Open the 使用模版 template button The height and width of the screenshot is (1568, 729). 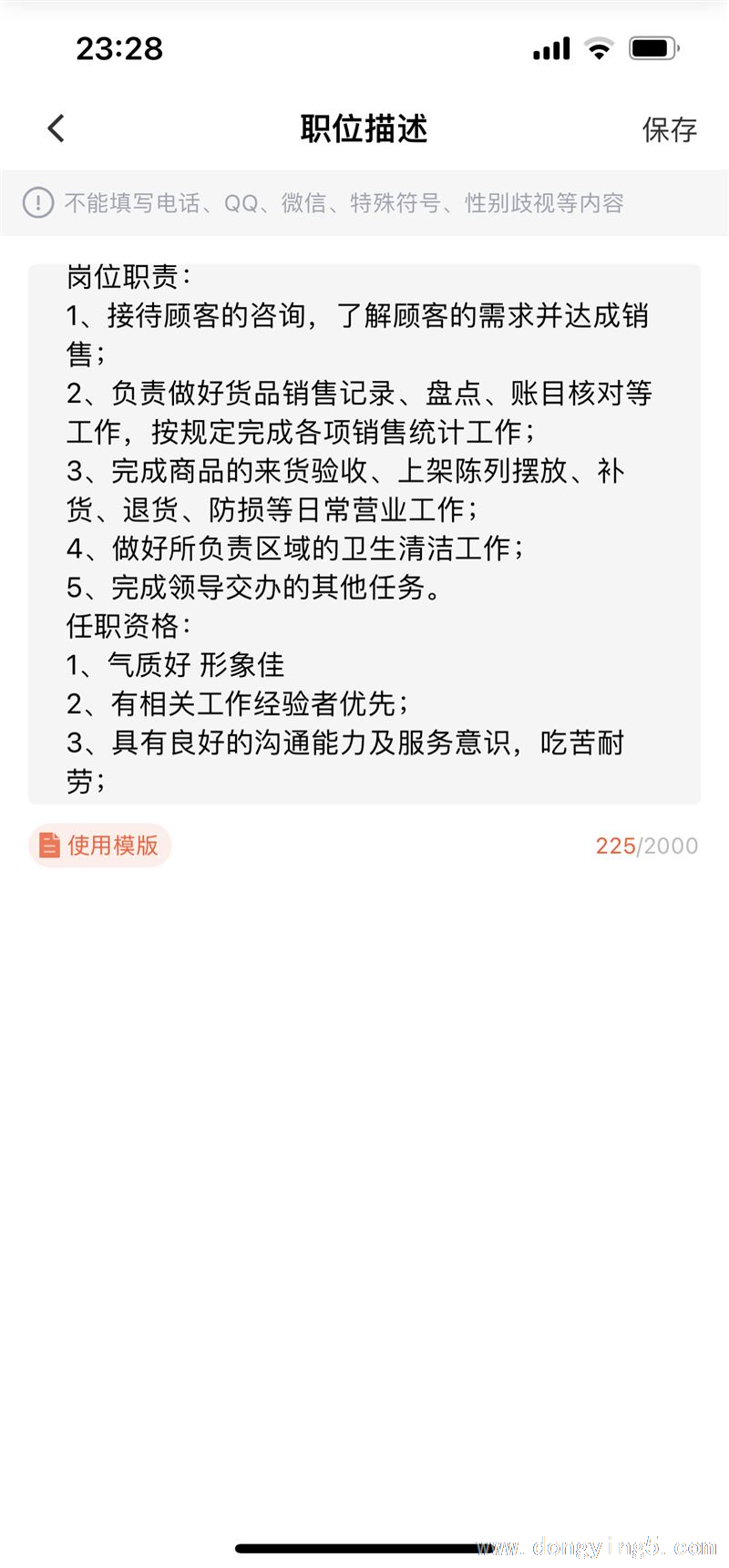click(x=100, y=845)
